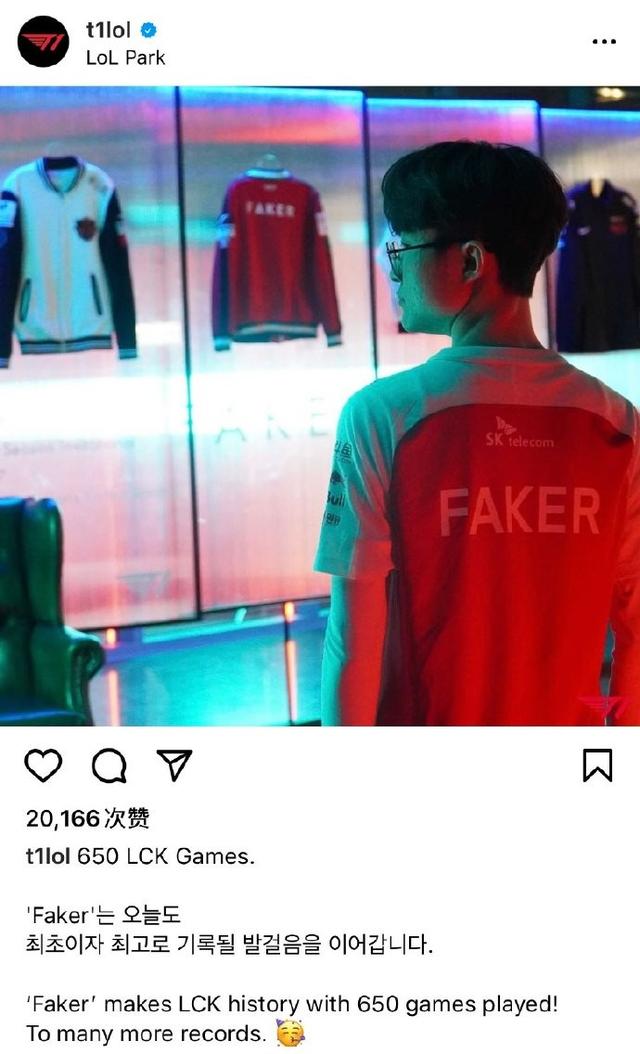The height and width of the screenshot is (1054, 640).
Task: Open the t1lol profile avatar
Action: click(43, 43)
